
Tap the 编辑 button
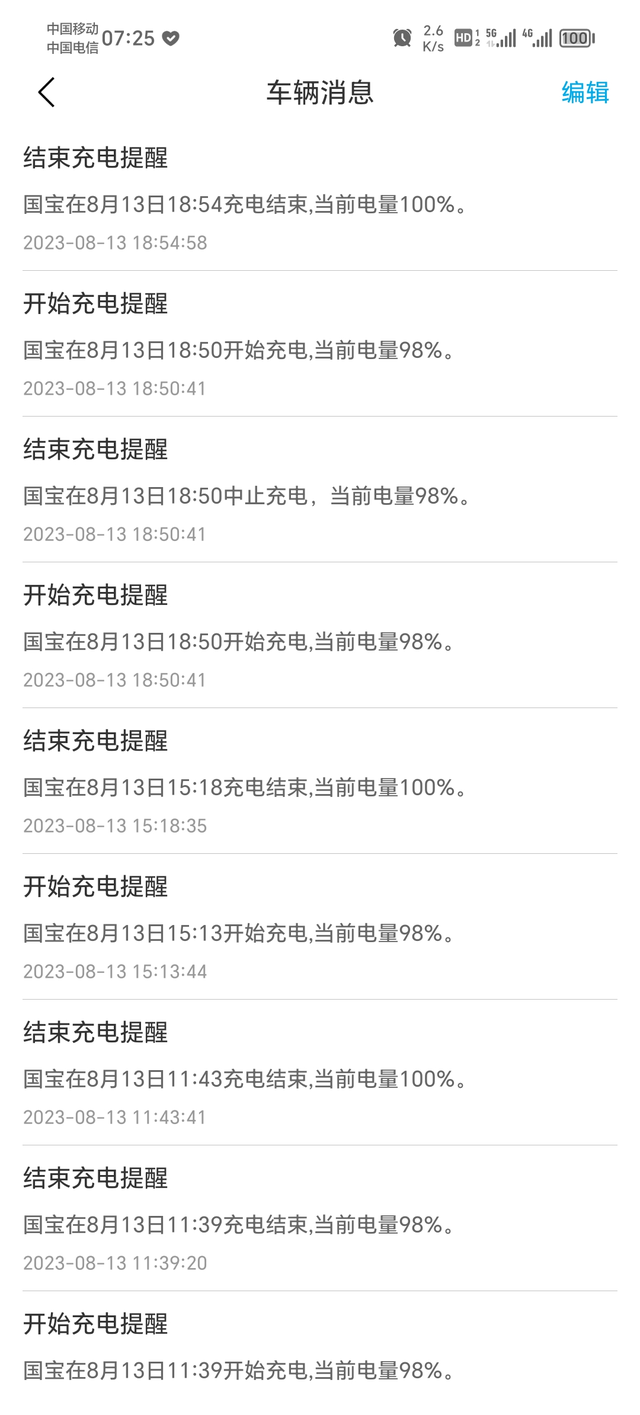(585, 93)
